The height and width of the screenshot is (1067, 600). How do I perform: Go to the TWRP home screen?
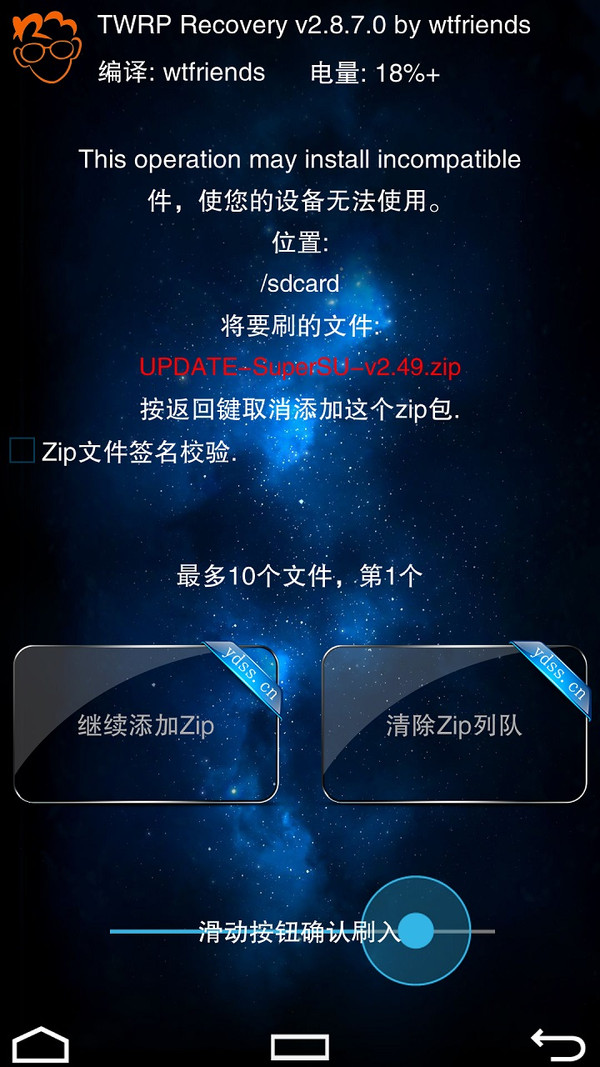point(41,1044)
